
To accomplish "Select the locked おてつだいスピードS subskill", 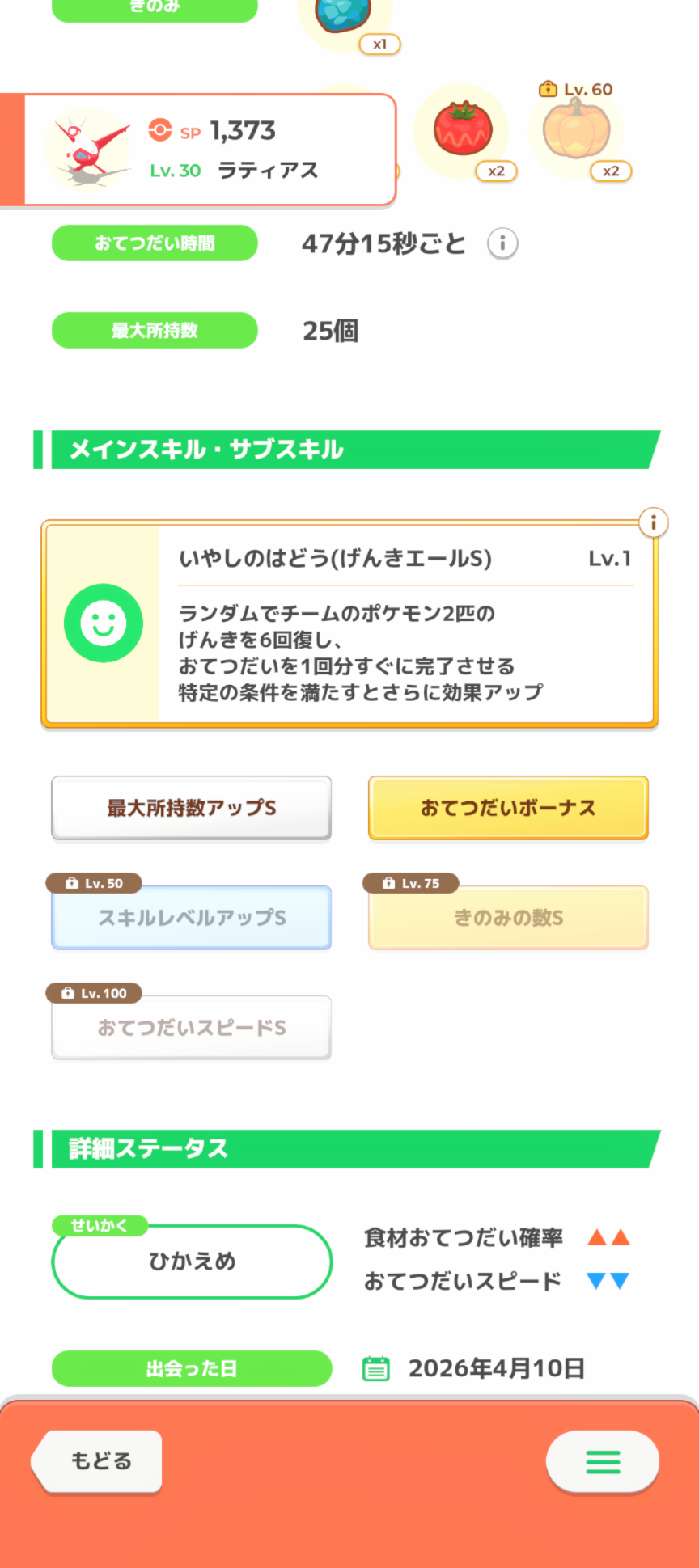I will coord(192,1028).
